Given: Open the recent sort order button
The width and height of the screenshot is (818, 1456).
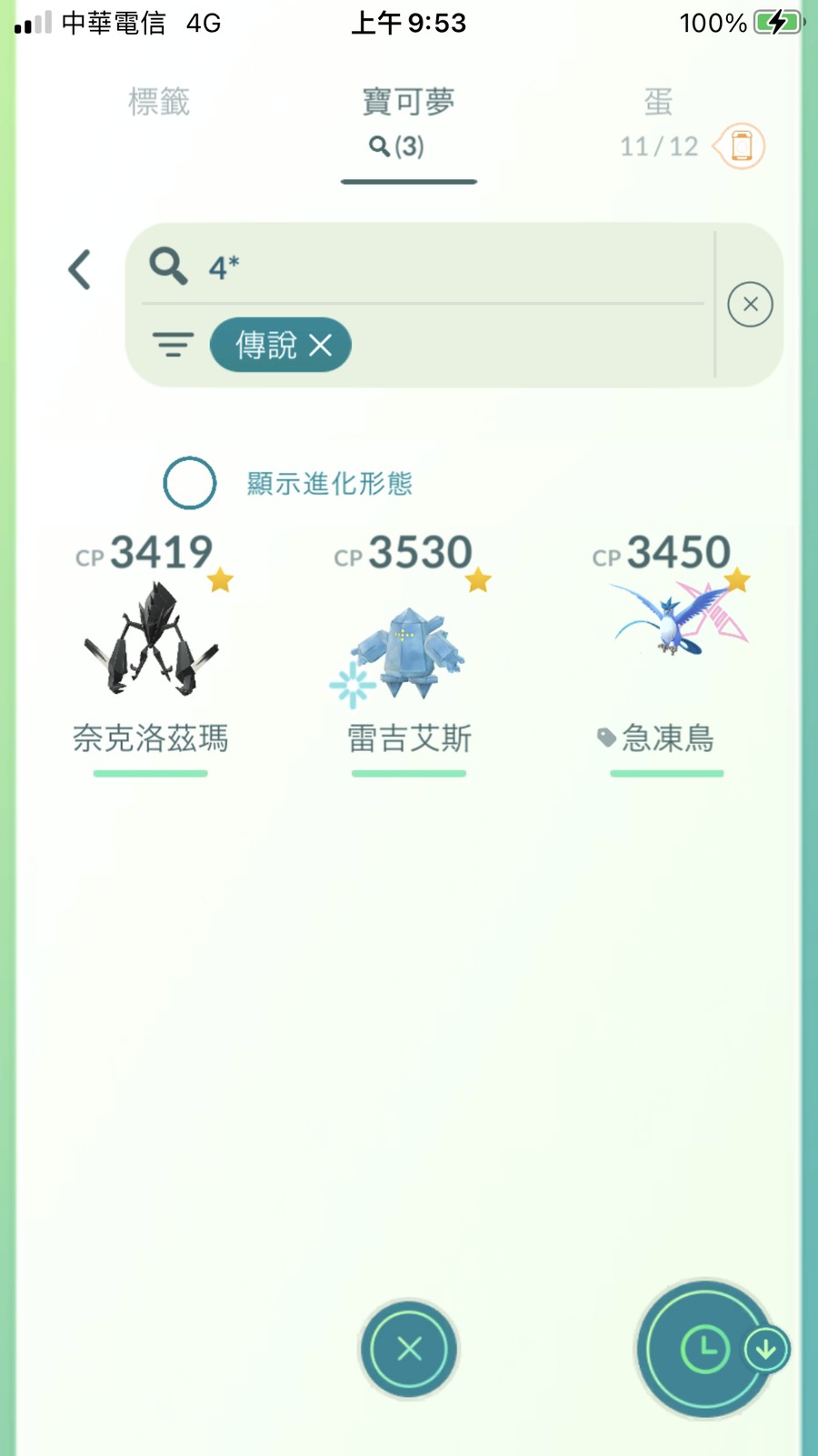Looking at the screenshot, I should coord(704,1349).
